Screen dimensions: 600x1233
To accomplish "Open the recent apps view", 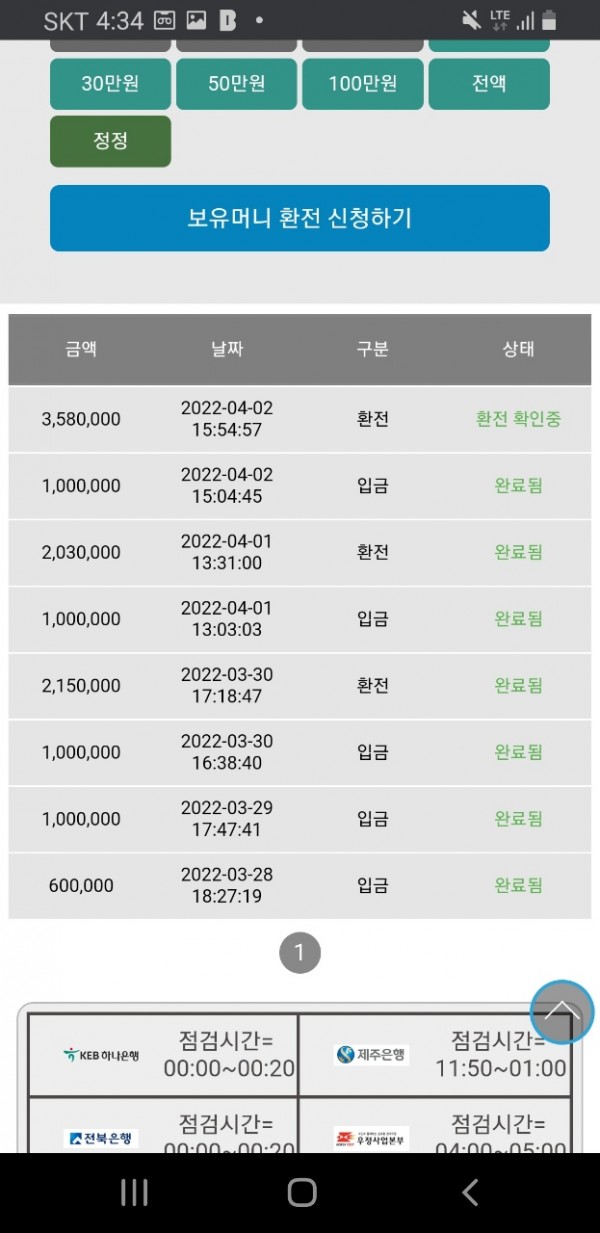I will tap(134, 1192).
